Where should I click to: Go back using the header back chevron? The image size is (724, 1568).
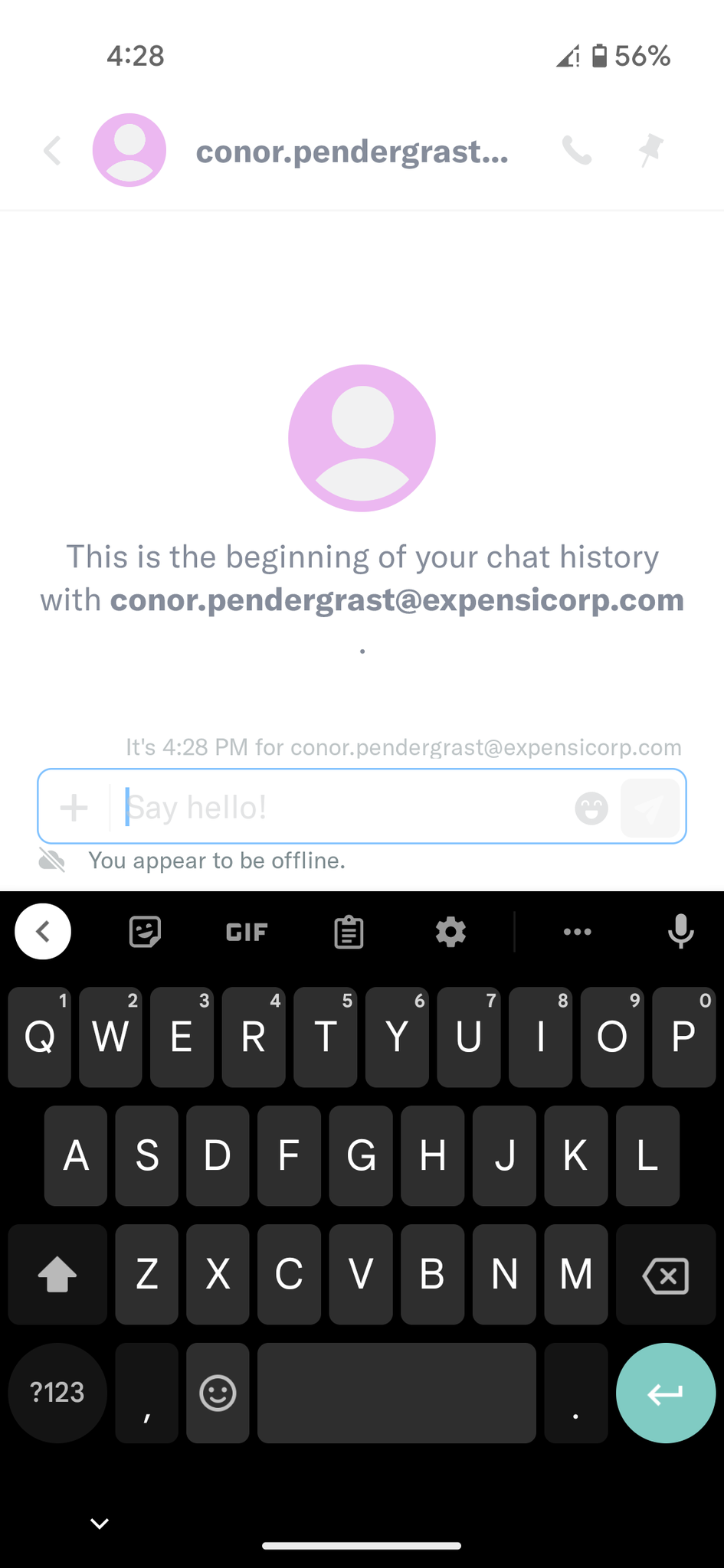click(x=52, y=150)
